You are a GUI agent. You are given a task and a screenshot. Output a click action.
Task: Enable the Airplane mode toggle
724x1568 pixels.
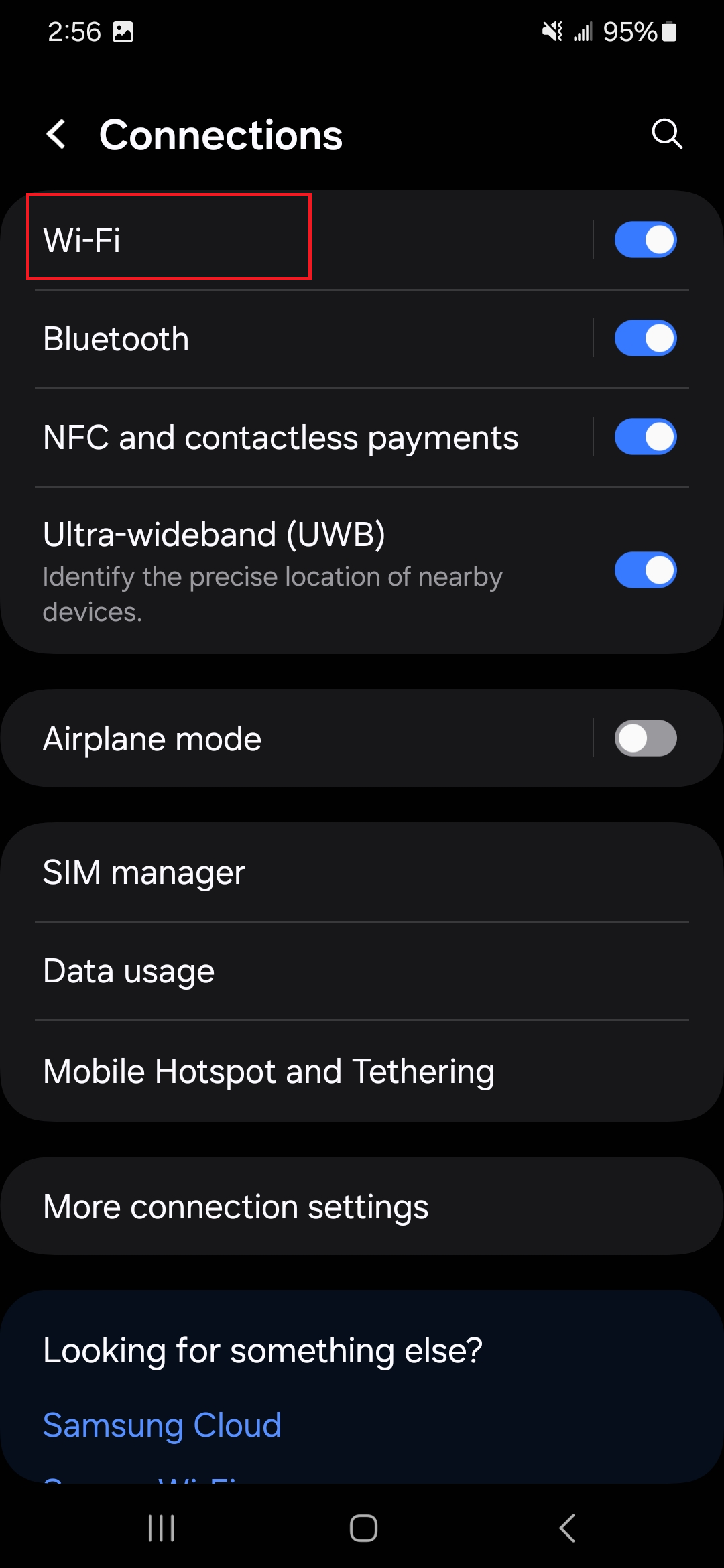[x=645, y=738]
